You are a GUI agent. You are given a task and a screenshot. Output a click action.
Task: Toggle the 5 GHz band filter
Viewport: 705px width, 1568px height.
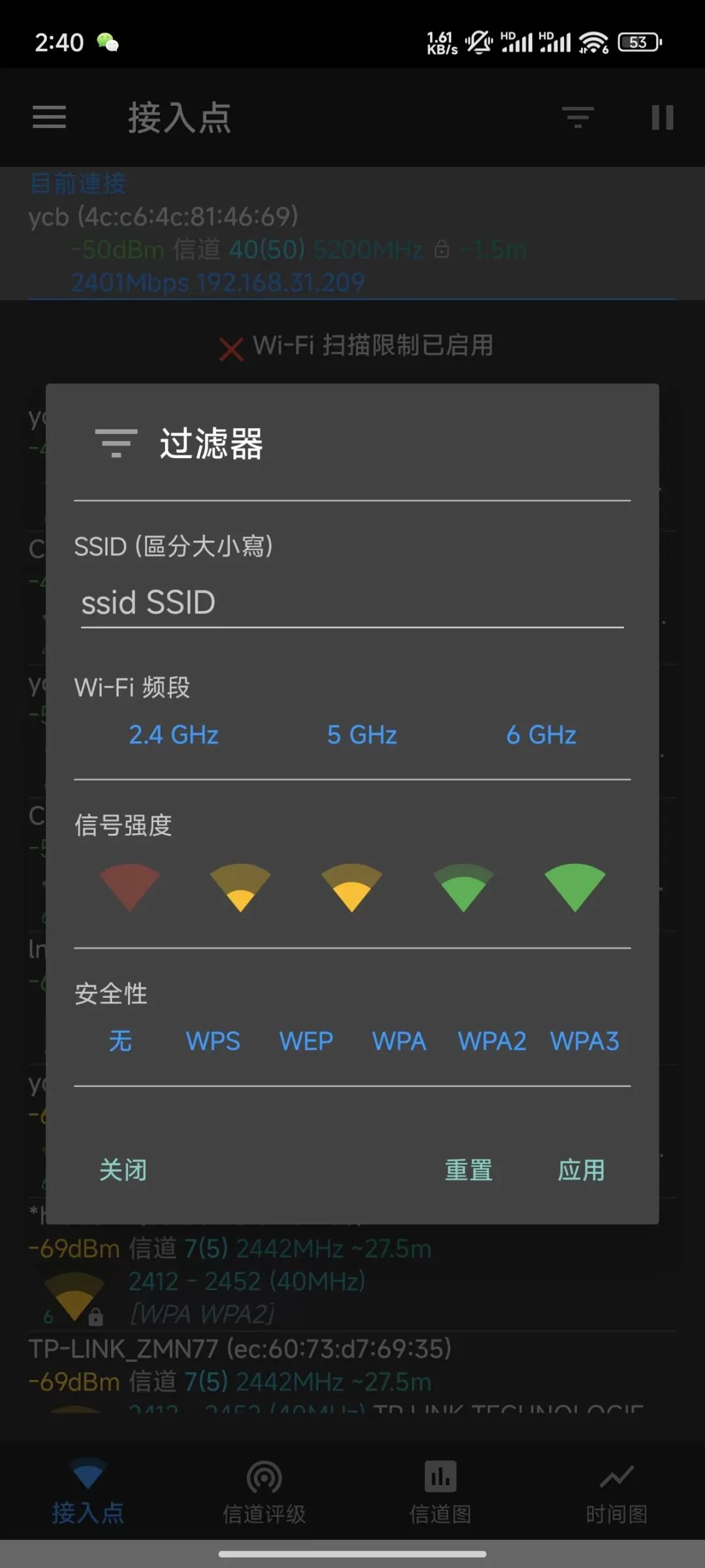click(362, 735)
